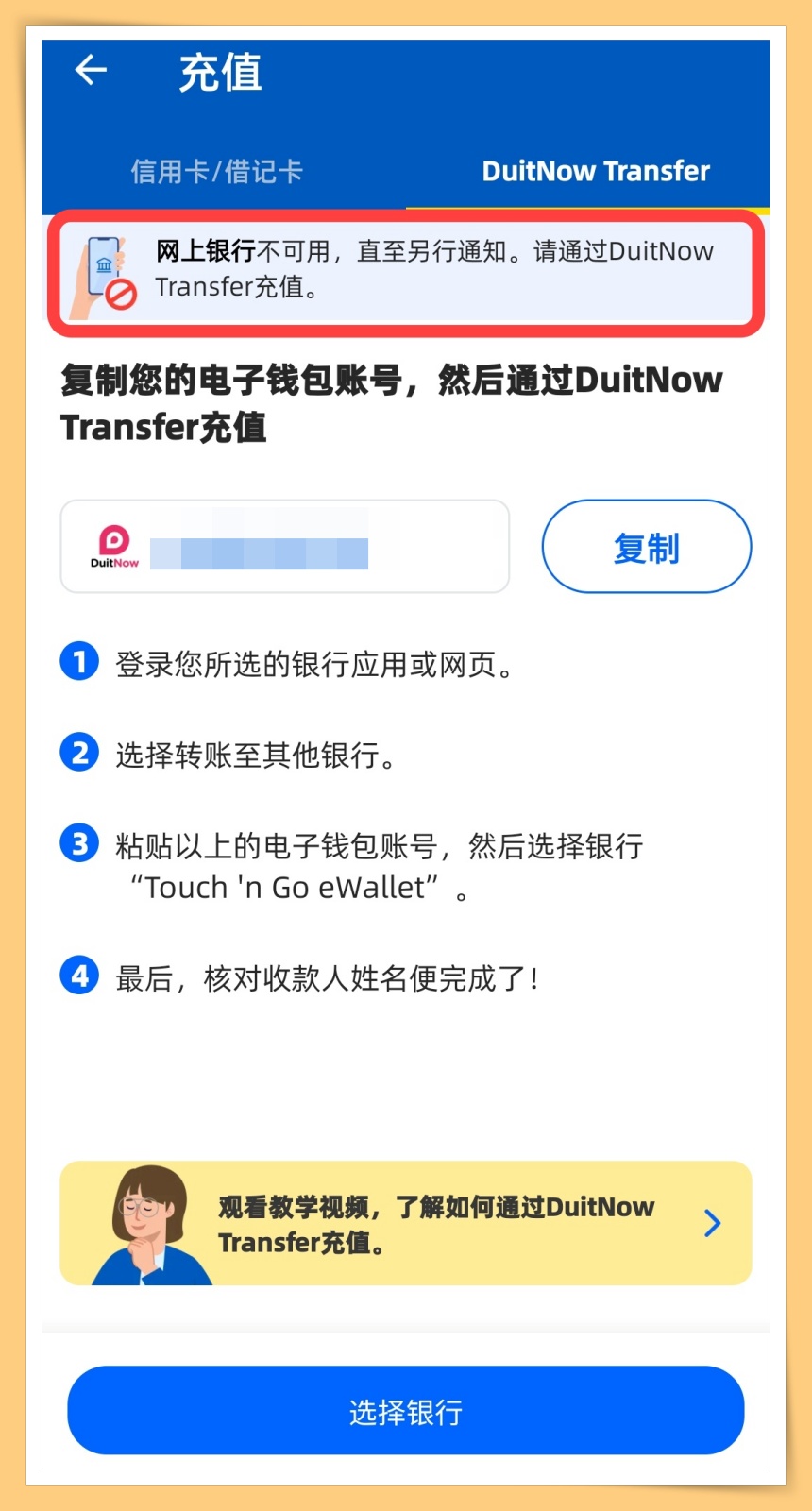Tap 复制 to copy the eWallet account number
Image resolution: width=812 pixels, height=1511 pixels.
646,547
